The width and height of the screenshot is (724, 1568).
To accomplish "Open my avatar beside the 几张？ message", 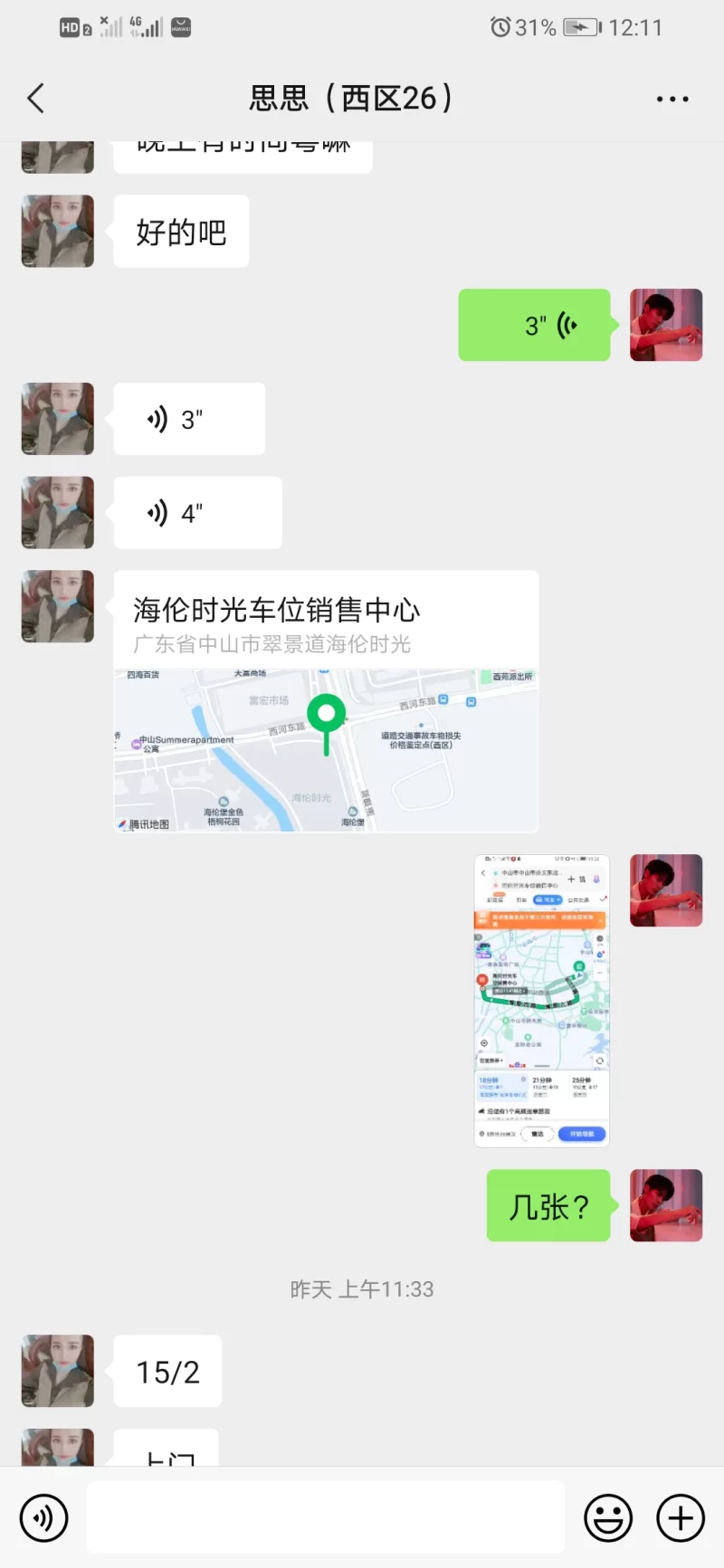I will click(666, 1205).
